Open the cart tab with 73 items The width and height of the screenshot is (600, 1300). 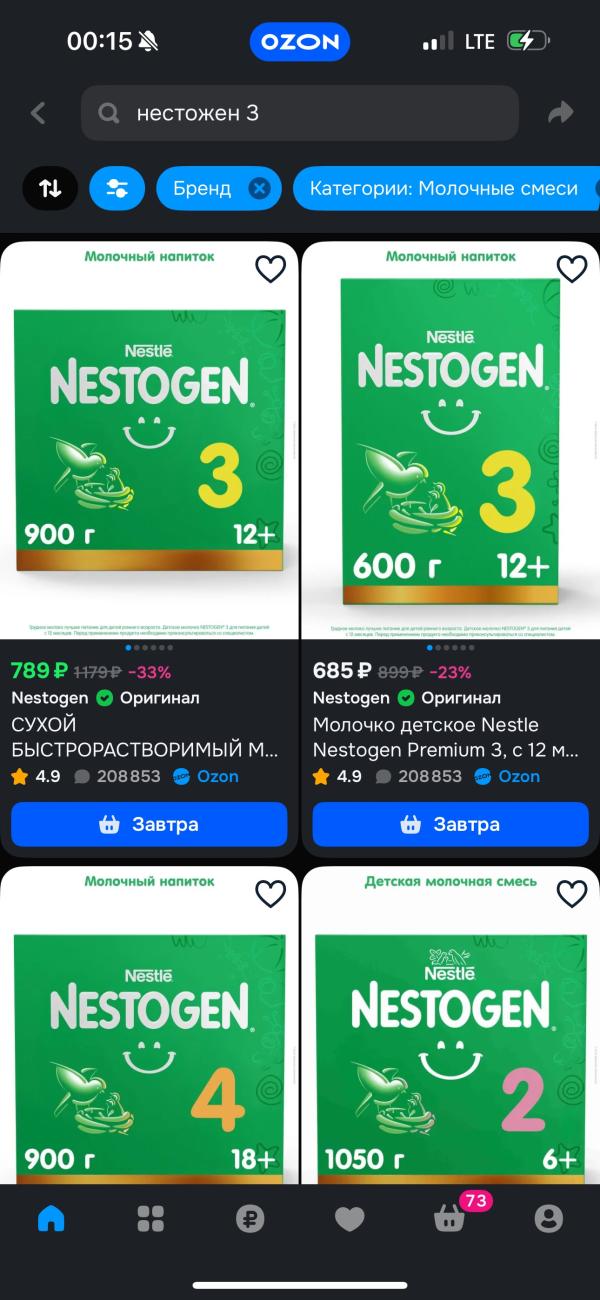449,1218
